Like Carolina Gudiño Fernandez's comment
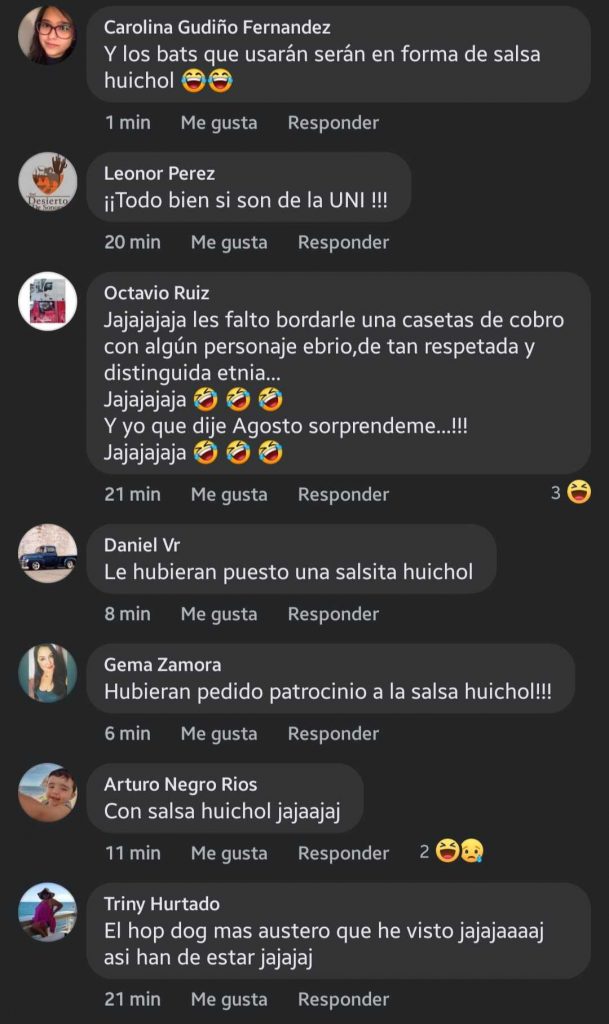 218,123
